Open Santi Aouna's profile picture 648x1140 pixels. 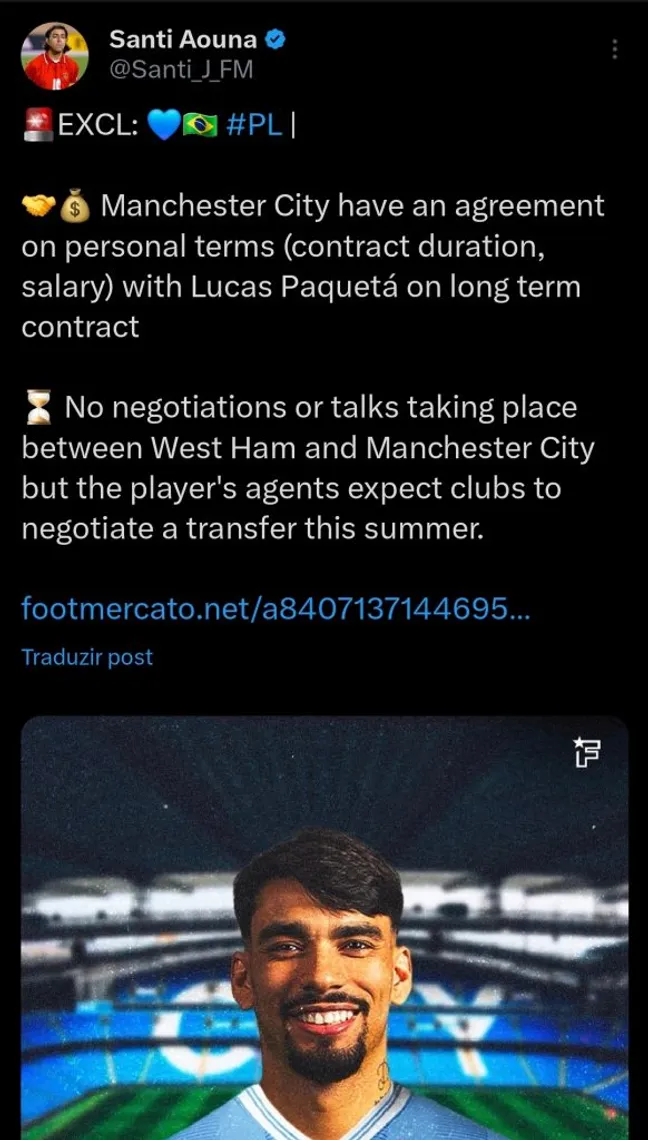pos(56,56)
